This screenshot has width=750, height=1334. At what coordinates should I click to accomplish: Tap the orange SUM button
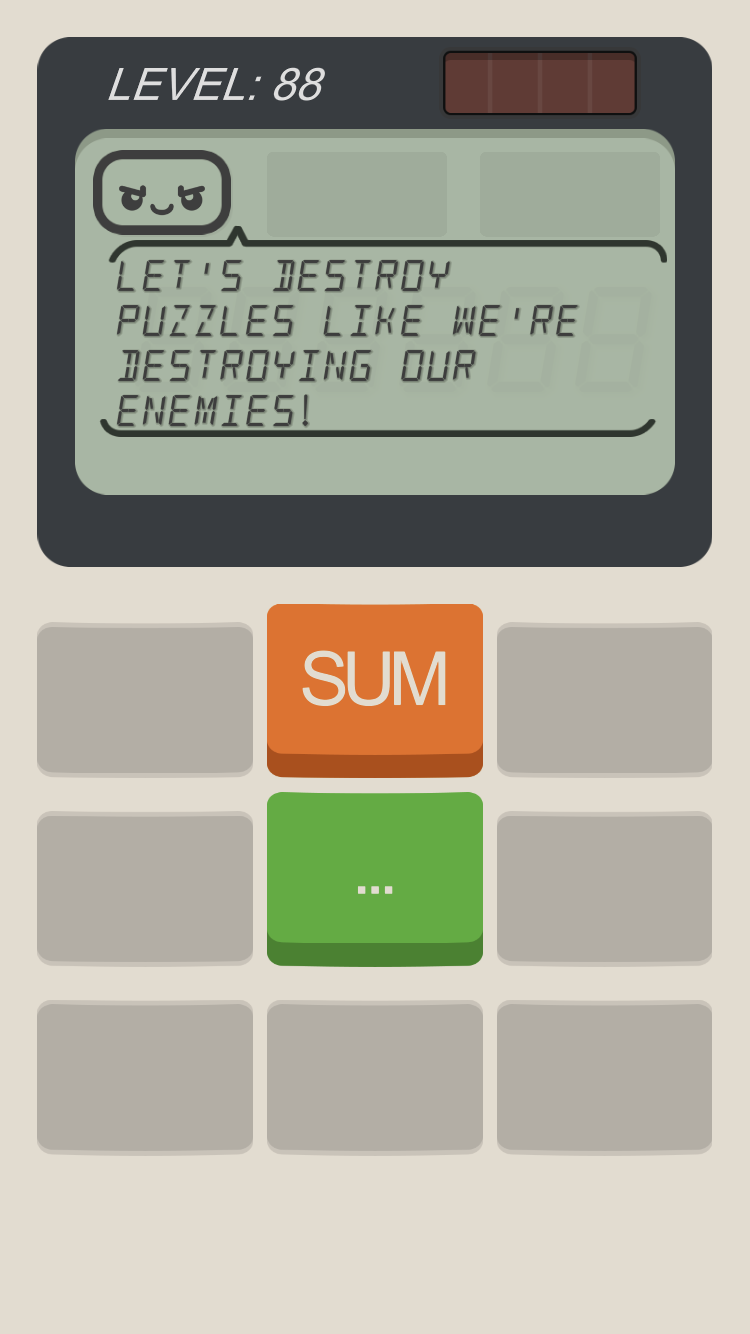pos(374,681)
